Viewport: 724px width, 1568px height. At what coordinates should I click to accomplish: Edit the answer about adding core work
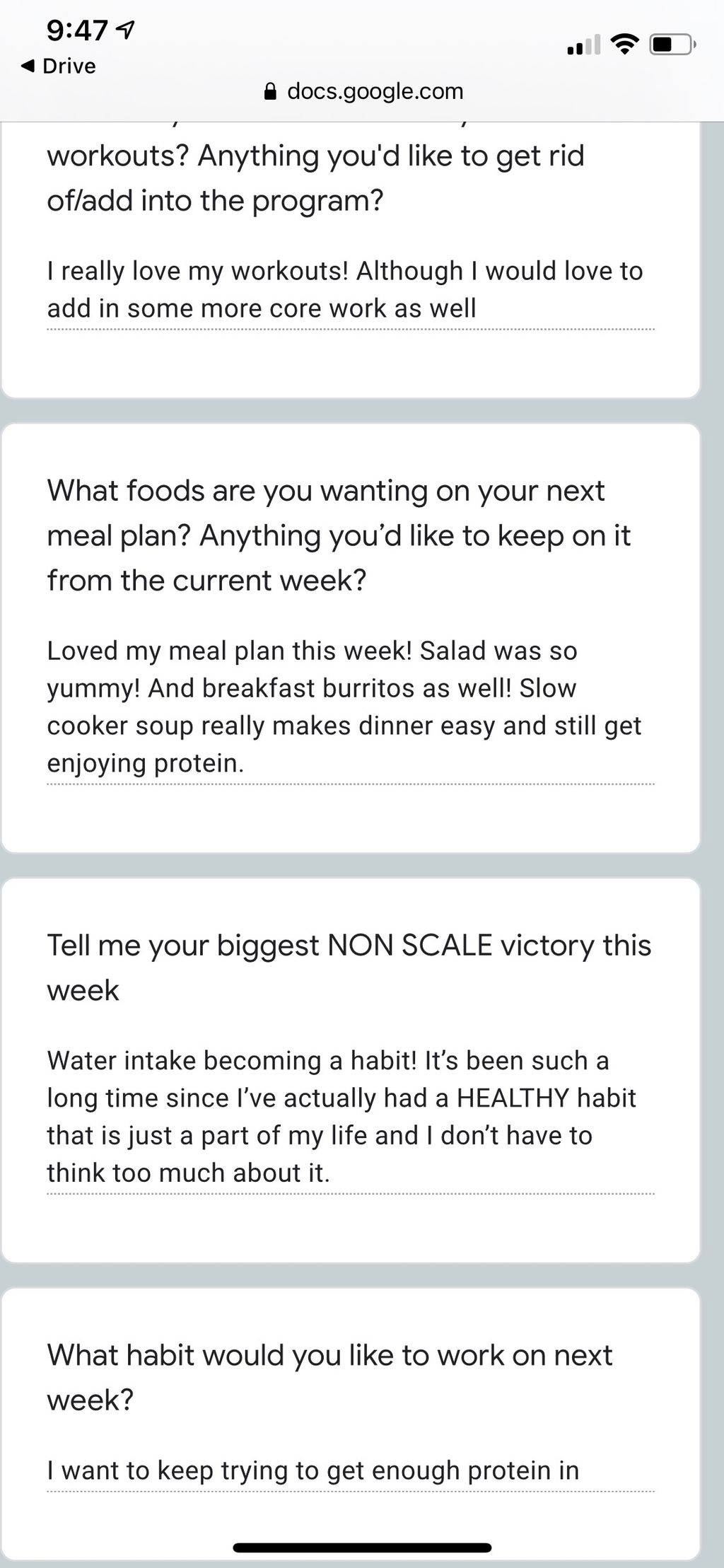coord(345,290)
